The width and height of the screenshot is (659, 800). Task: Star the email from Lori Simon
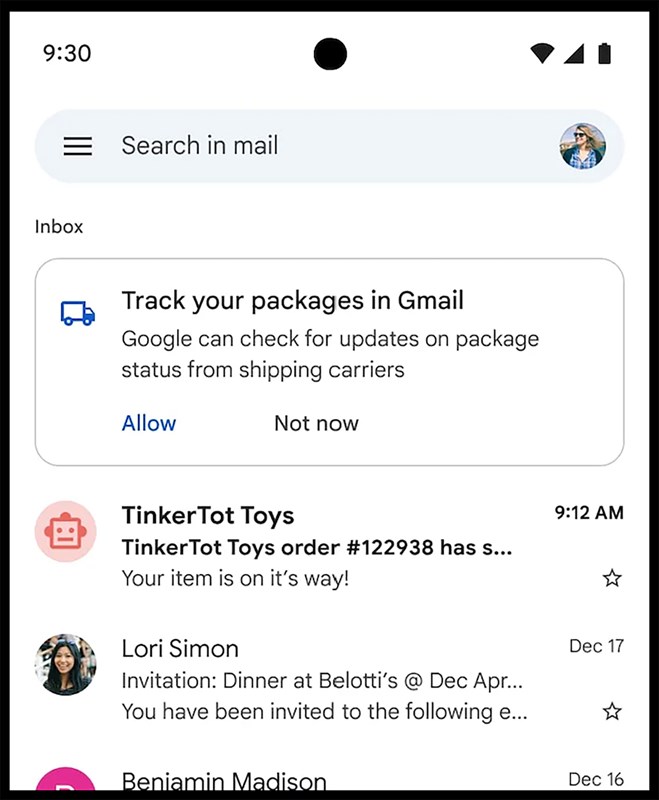(612, 711)
